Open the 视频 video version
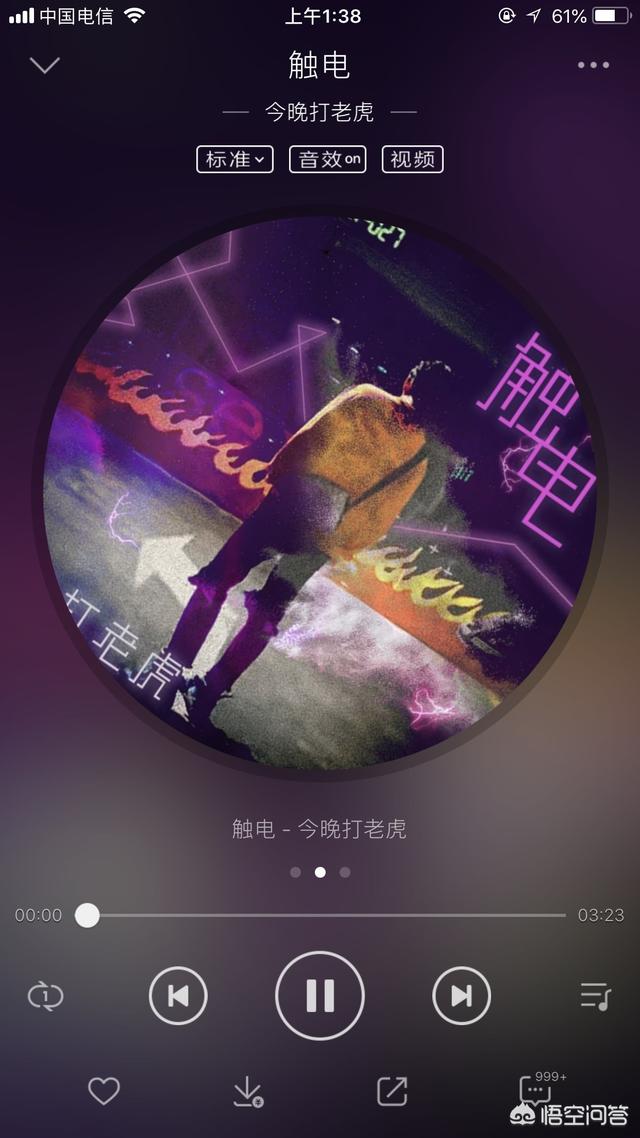The width and height of the screenshot is (640, 1138). pyautogui.click(x=412, y=159)
